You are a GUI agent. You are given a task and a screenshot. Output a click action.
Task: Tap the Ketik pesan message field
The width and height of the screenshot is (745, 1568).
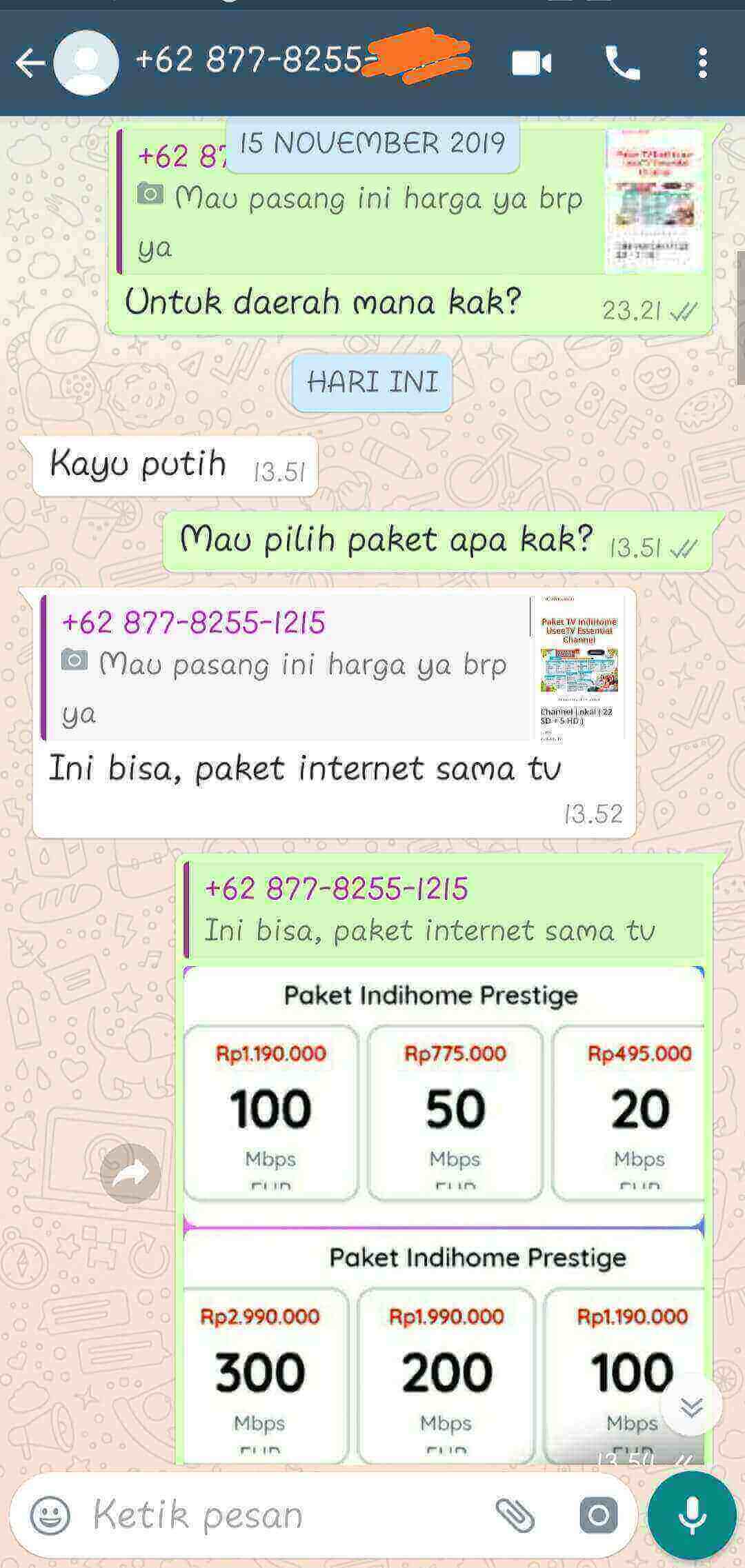tap(290, 1516)
